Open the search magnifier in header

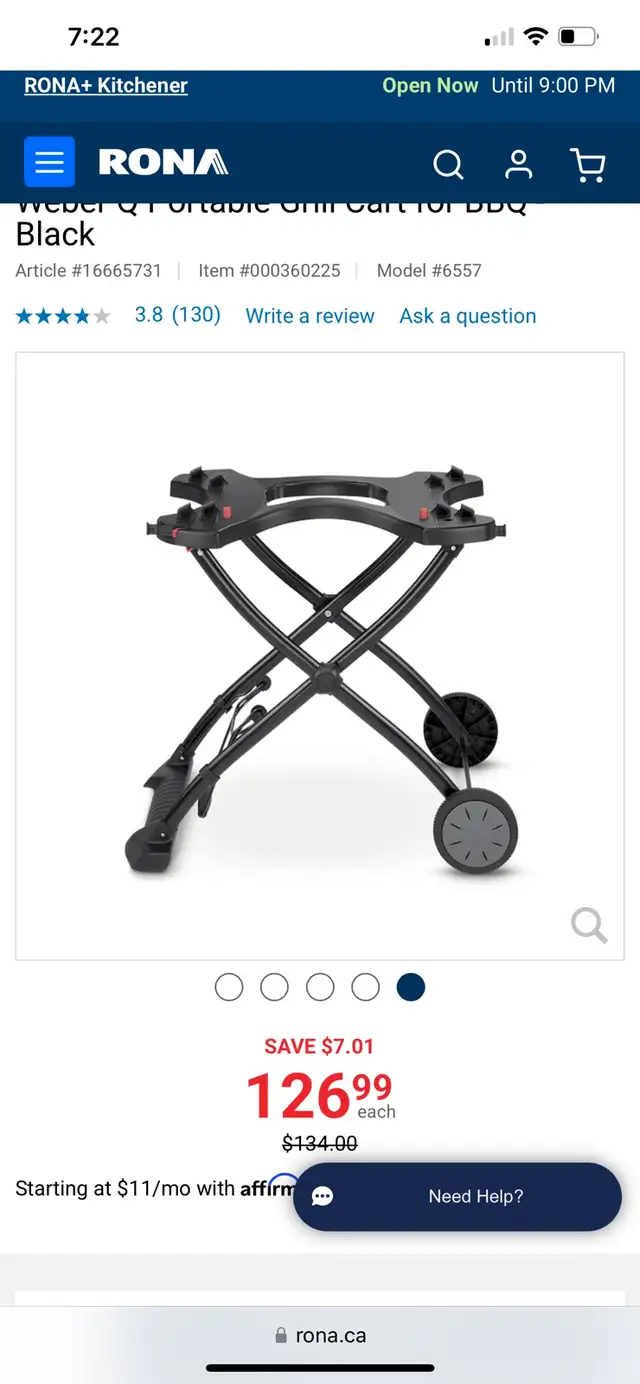coord(448,164)
